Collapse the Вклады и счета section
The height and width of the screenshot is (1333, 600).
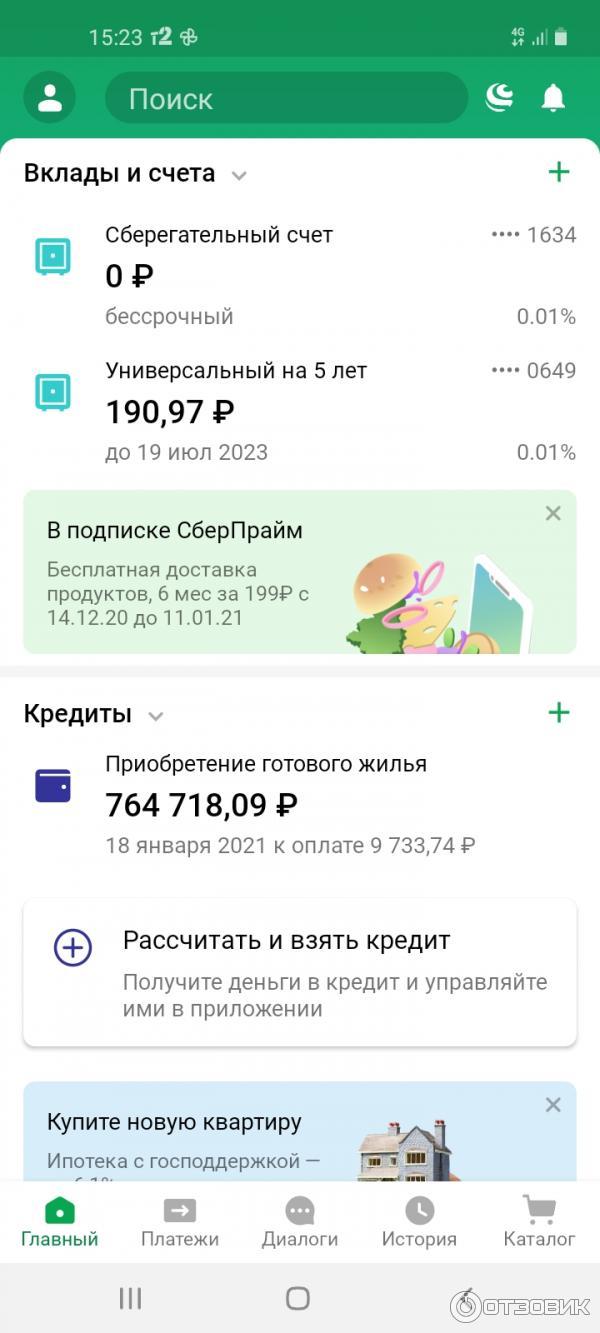(x=239, y=175)
